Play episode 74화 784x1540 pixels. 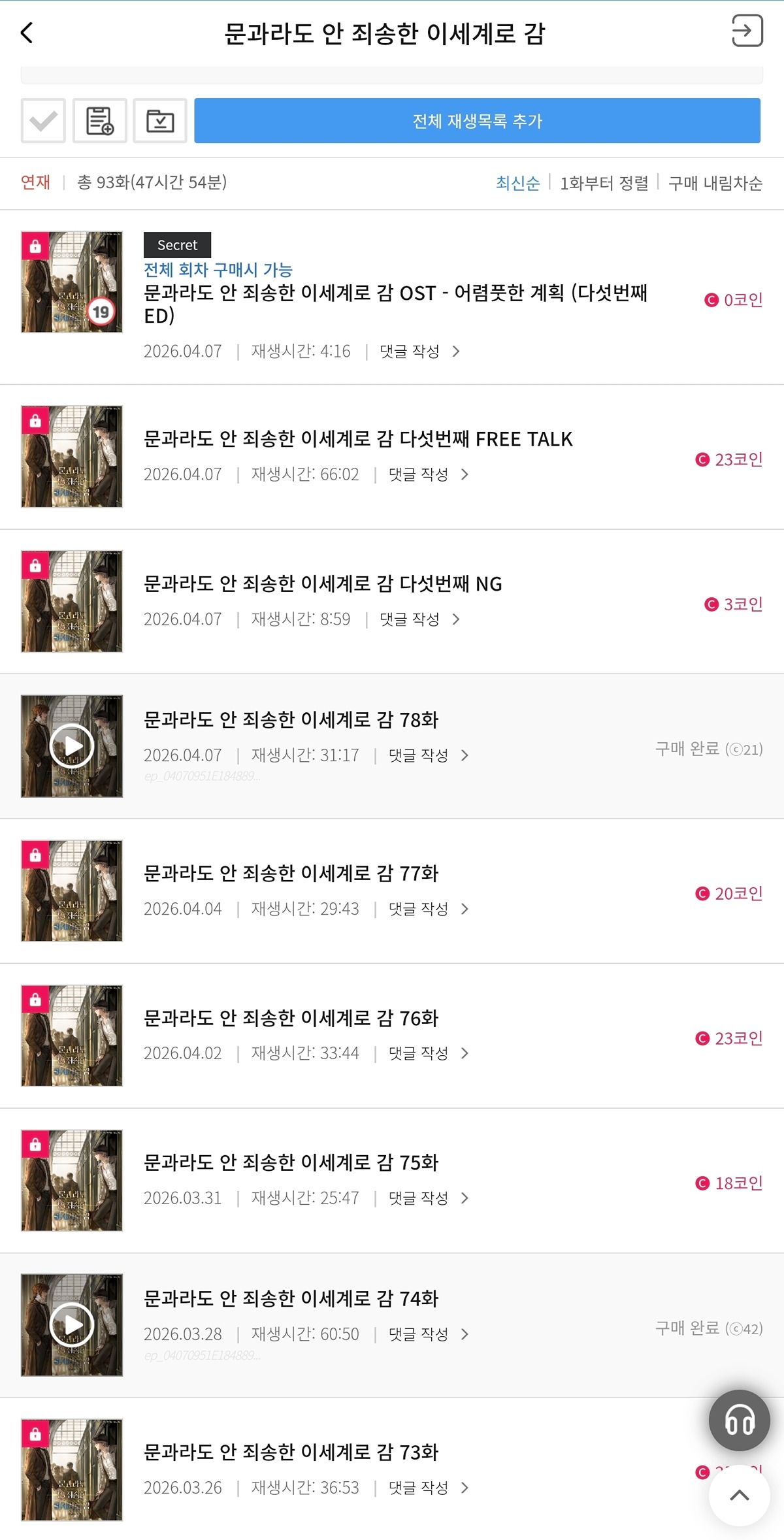click(72, 1325)
